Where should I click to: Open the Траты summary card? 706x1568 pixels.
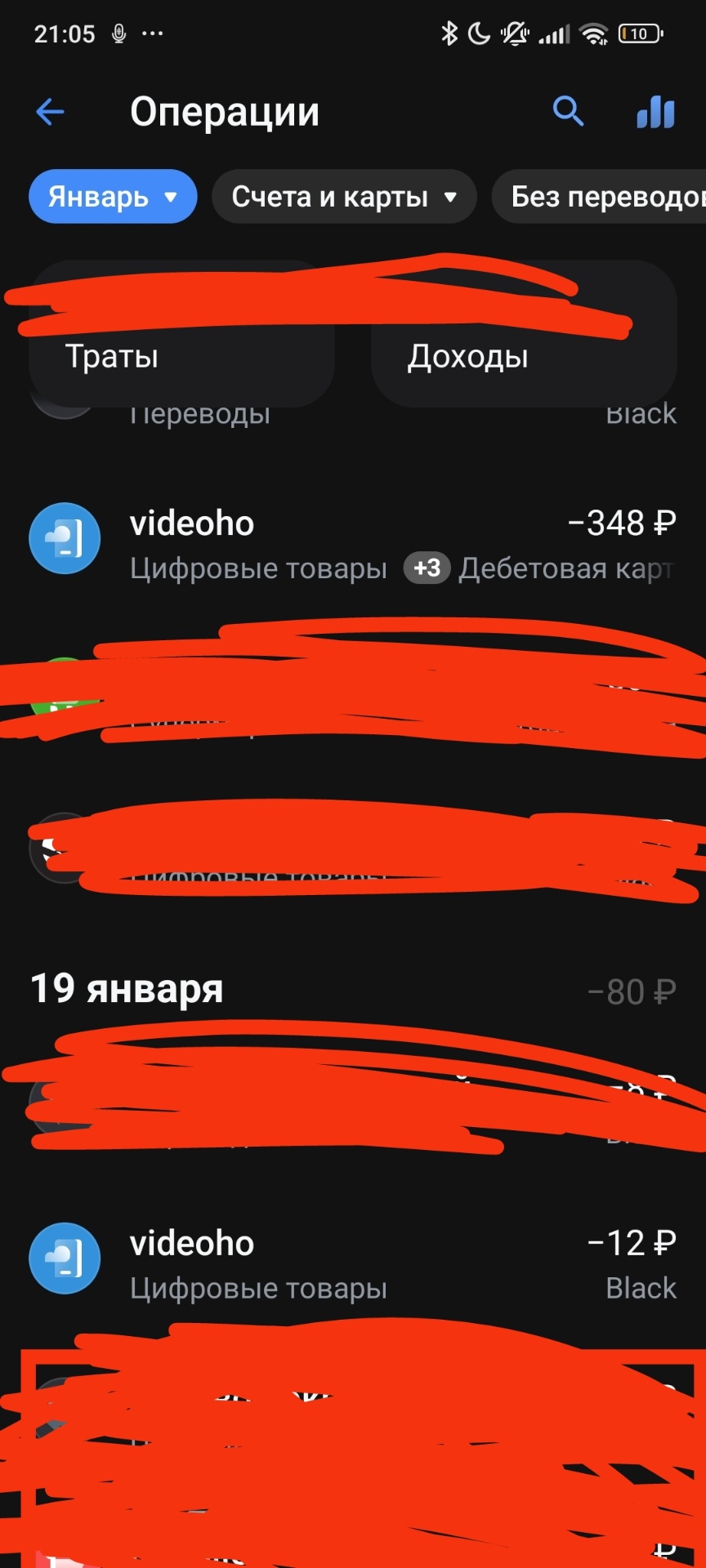tap(180, 358)
